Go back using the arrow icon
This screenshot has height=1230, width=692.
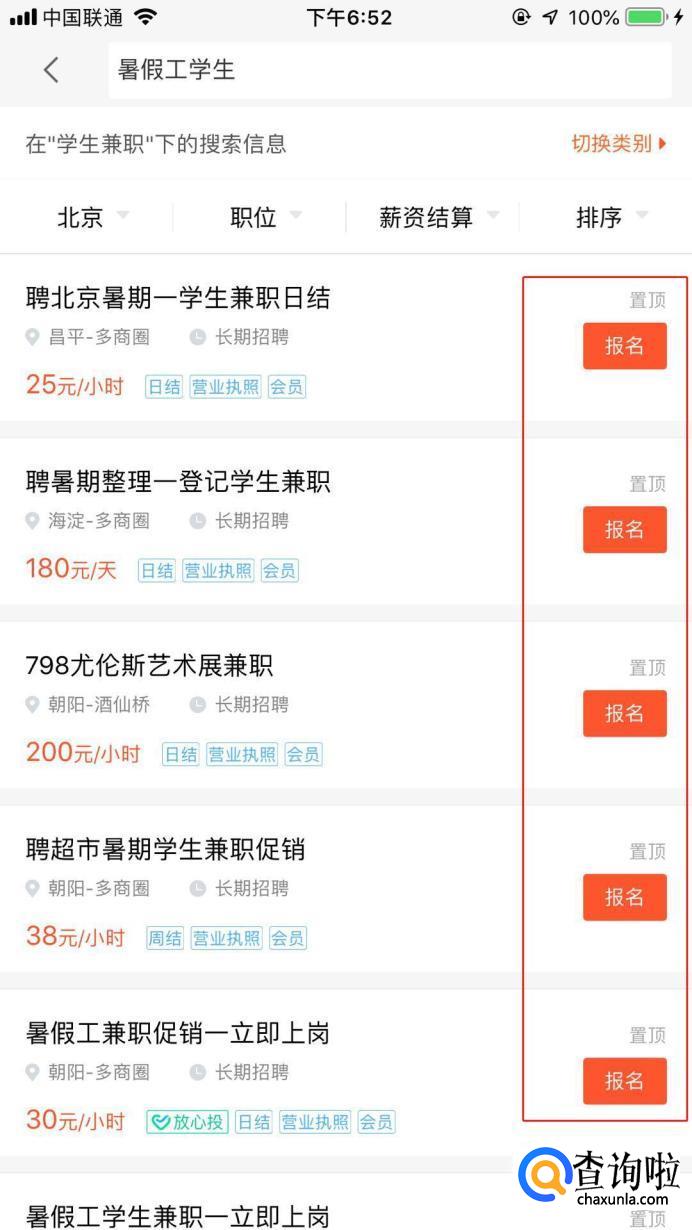pyautogui.click(x=51, y=70)
